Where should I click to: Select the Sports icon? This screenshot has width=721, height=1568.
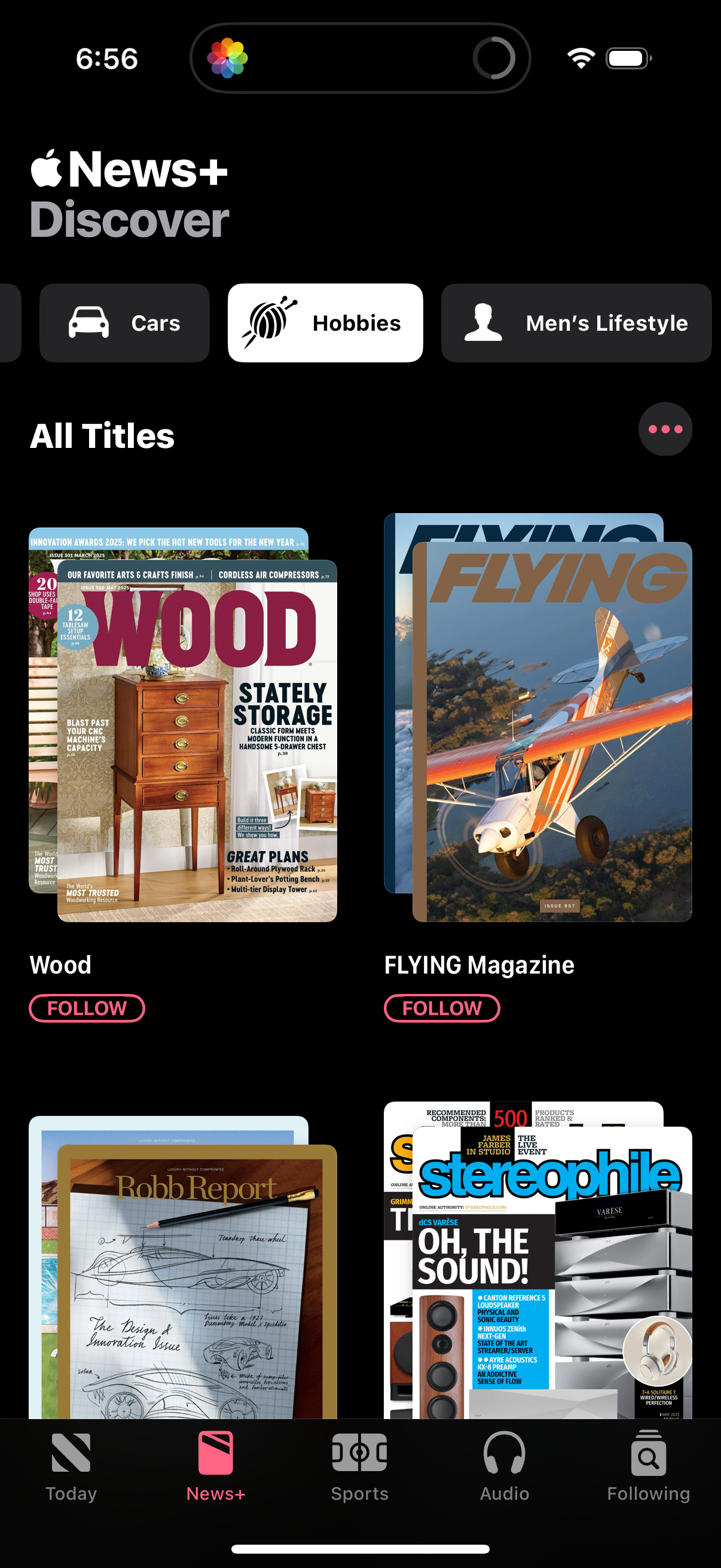pyautogui.click(x=360, y=1455)
